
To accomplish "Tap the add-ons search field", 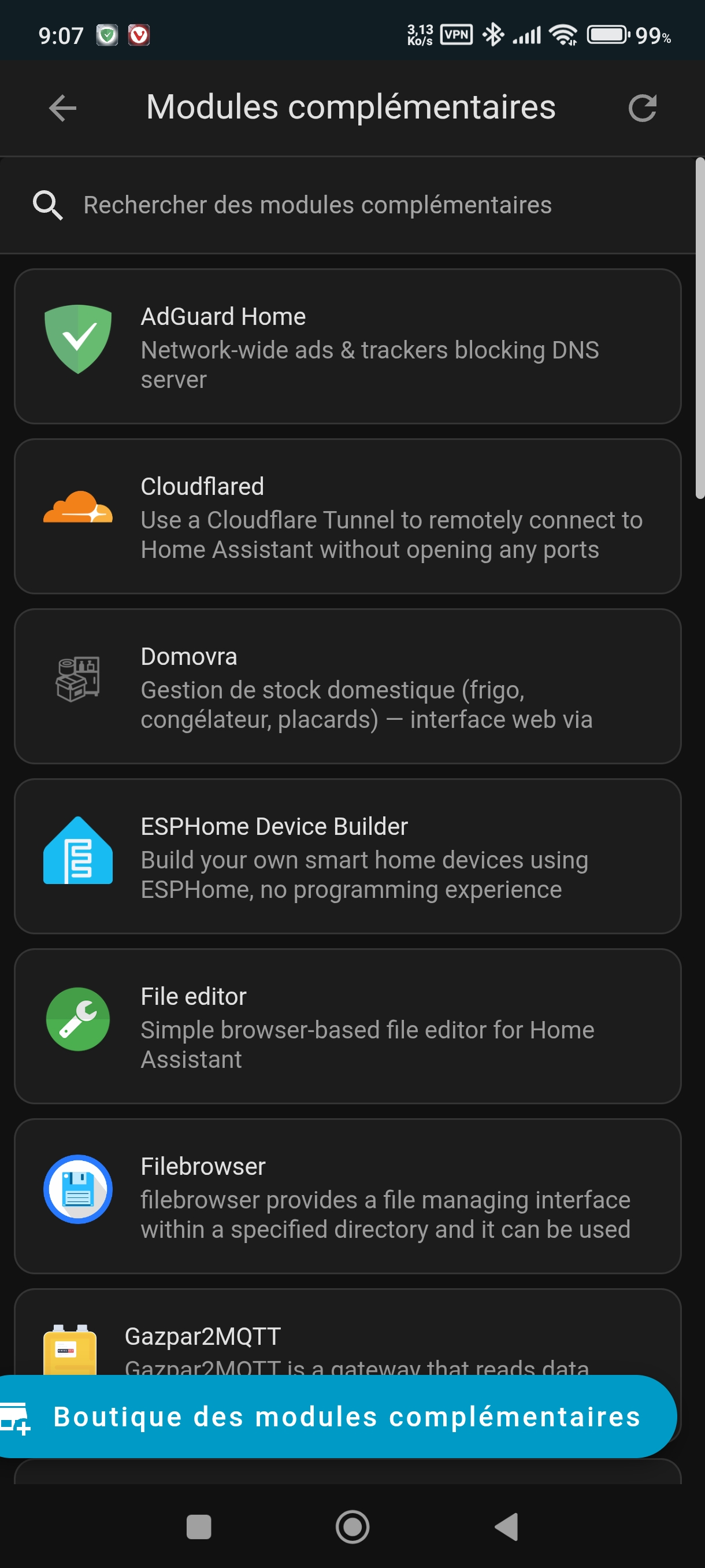I will (x=317, y=205).
